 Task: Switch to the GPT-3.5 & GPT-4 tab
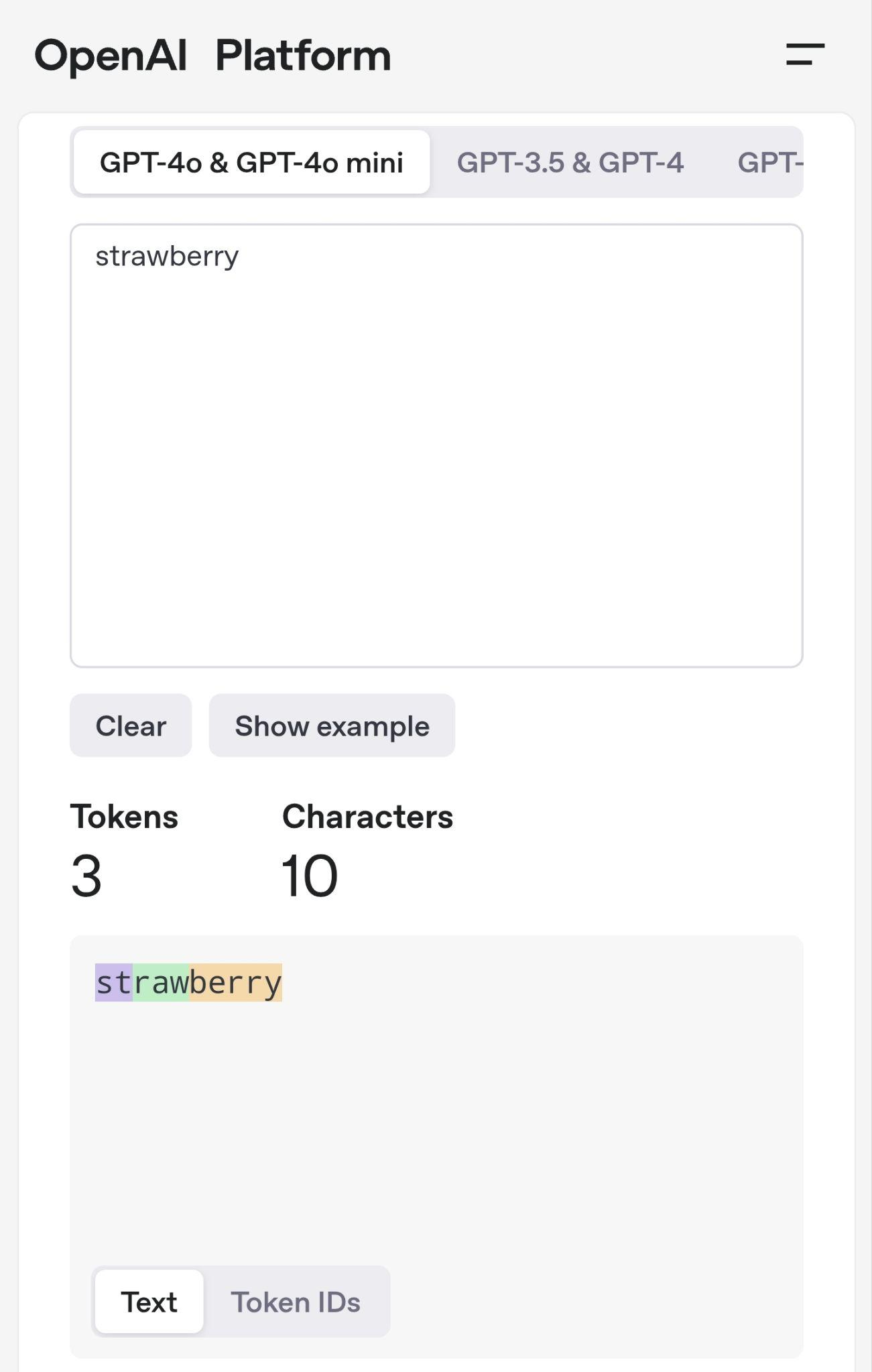pyautogui.click(x=570, y=161)
